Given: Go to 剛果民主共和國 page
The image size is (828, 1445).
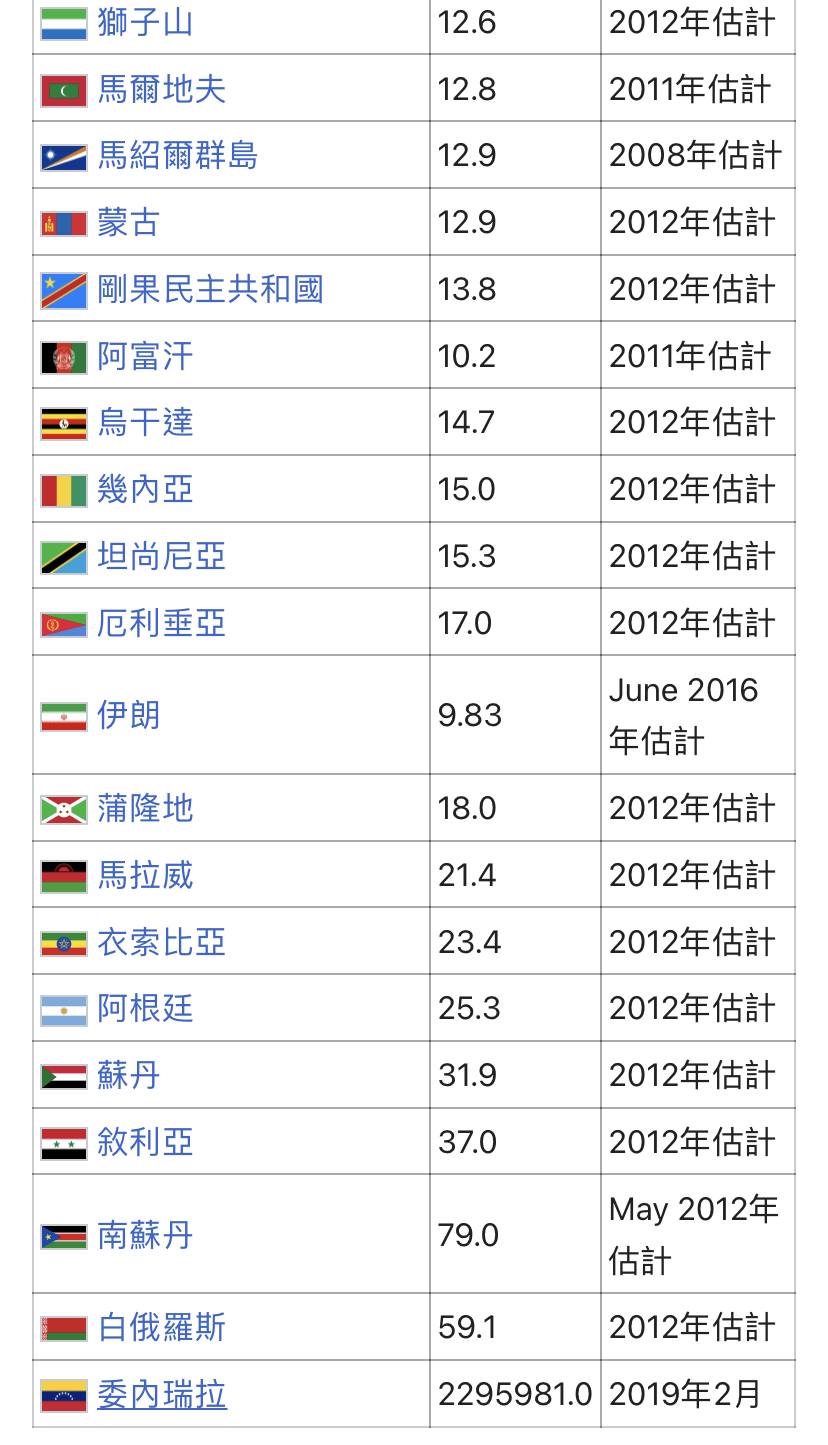Looking at the screenshot, I should click(x=210, y=289).
